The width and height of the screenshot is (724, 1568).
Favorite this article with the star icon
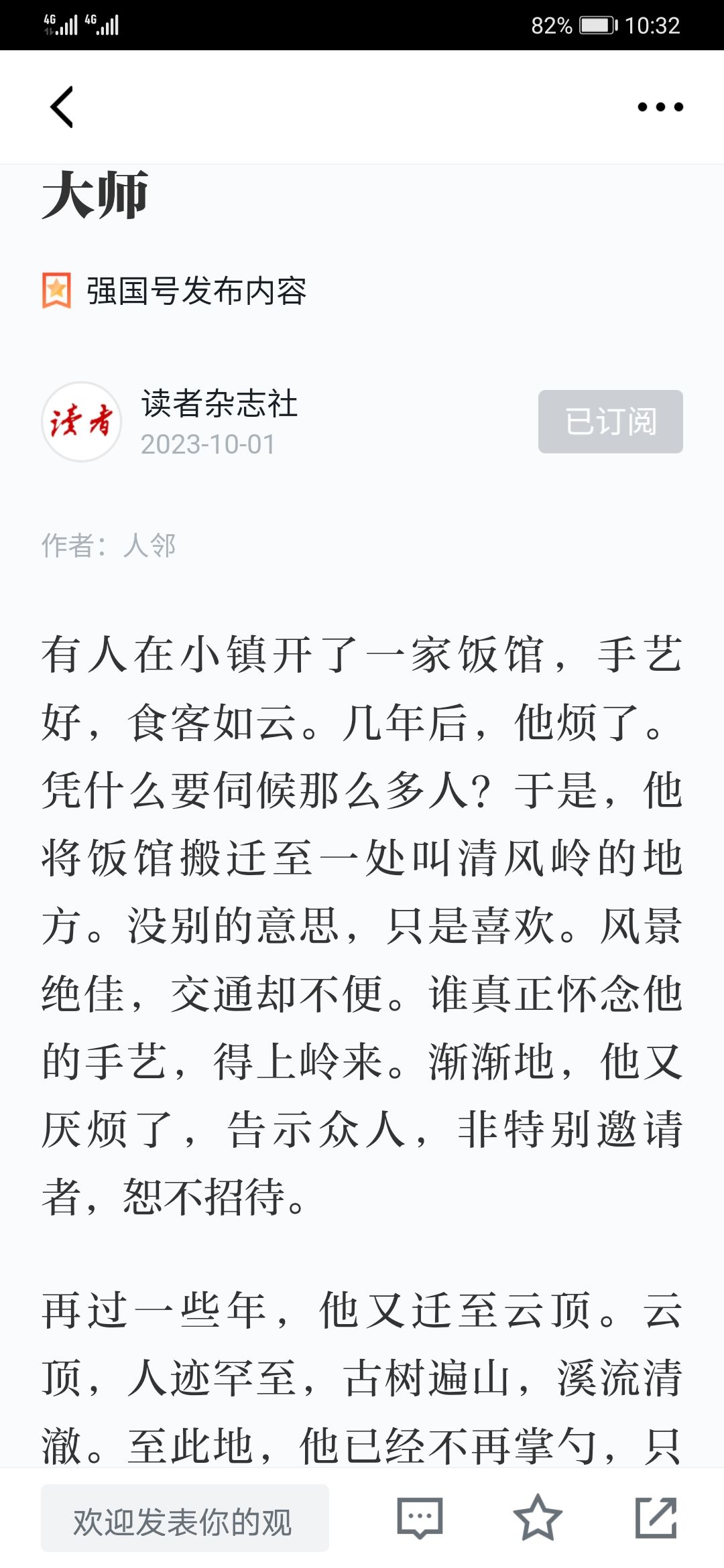(538, 1518)
